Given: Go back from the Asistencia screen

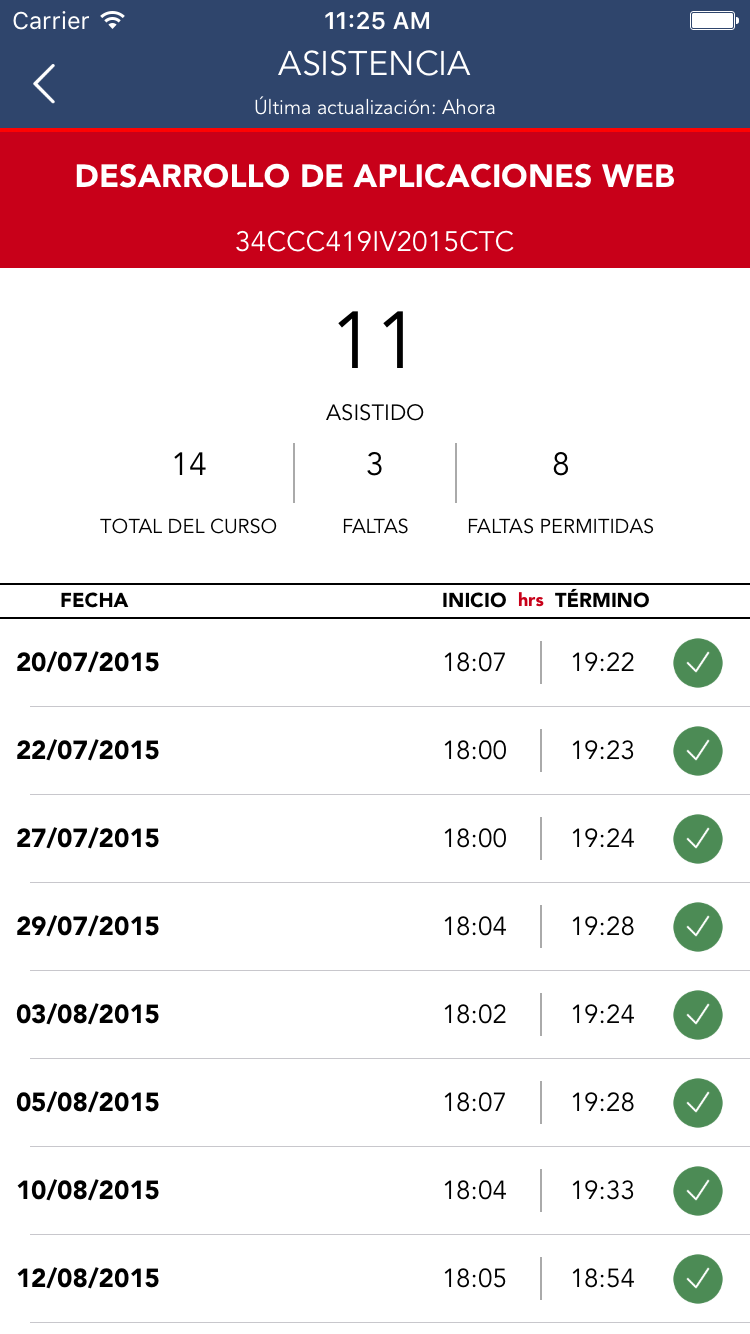Looking at the screenshot, I should (44, 84).
